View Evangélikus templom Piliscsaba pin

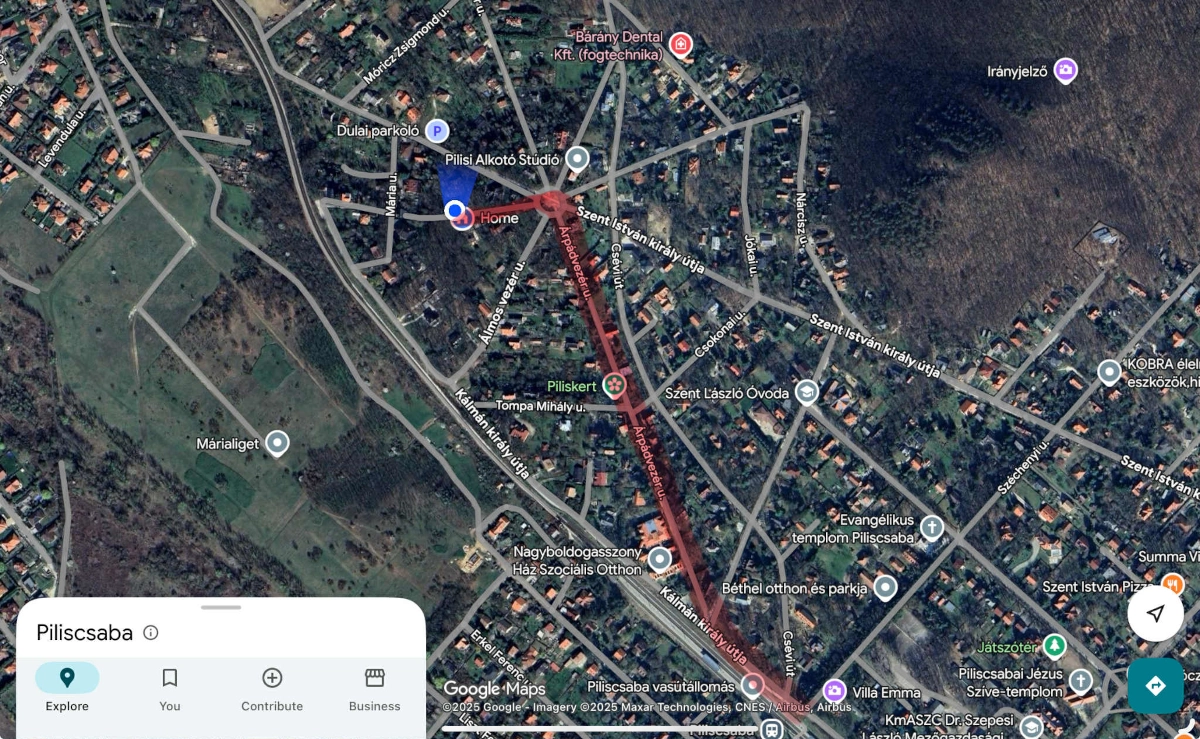click(x=931, y=527)
